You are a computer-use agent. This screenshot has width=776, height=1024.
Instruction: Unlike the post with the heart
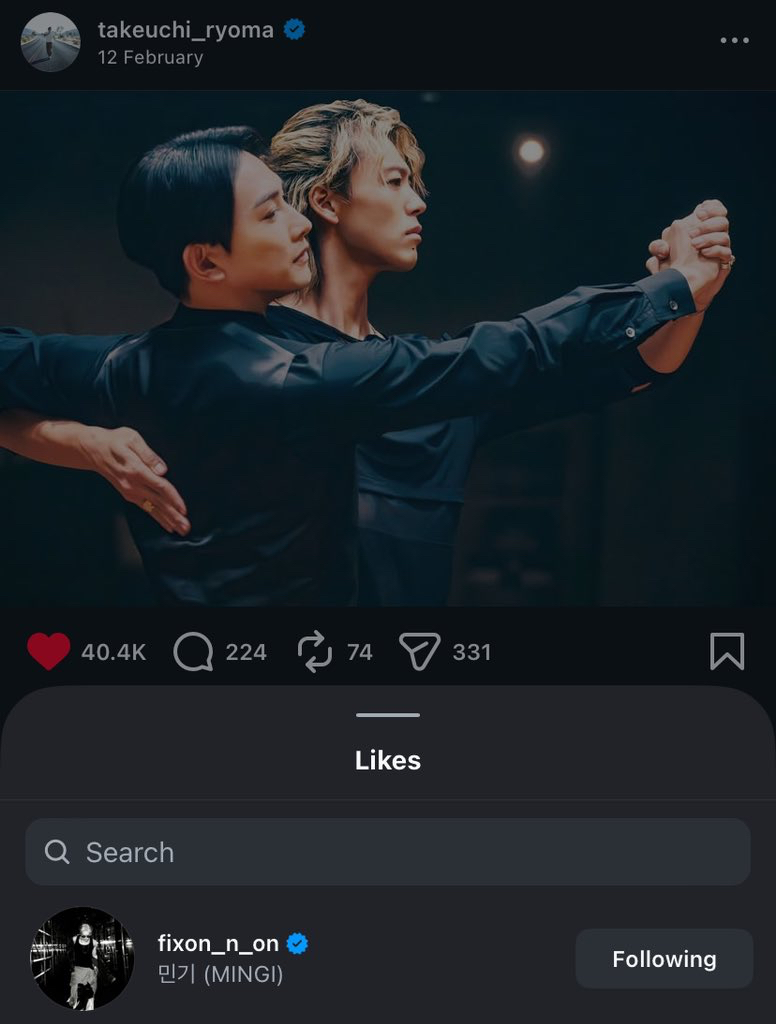pyautogui.click(x=48, y=652)
